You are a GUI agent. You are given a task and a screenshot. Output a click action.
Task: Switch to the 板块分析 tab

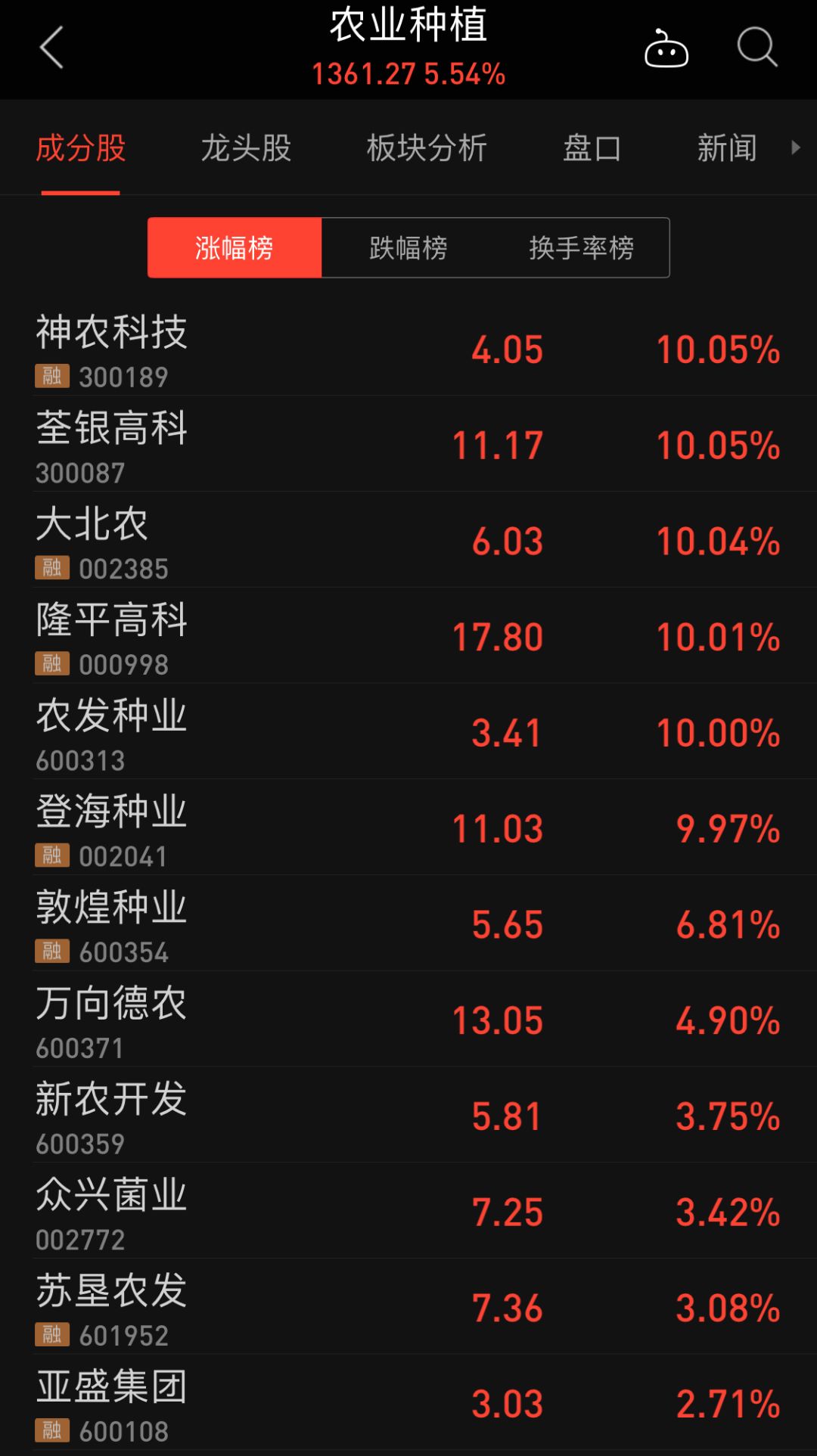(427, 148)
